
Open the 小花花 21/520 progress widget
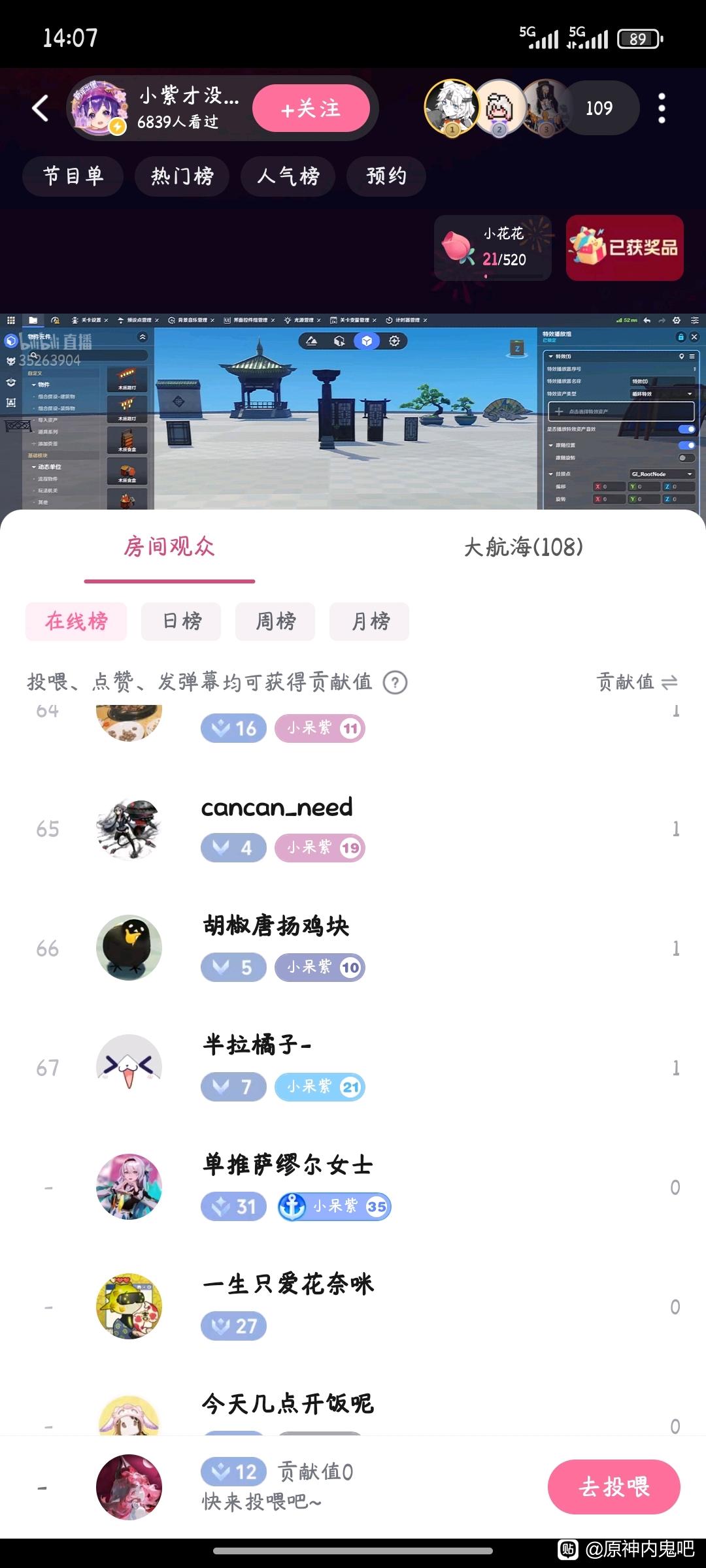coord(493,248)
